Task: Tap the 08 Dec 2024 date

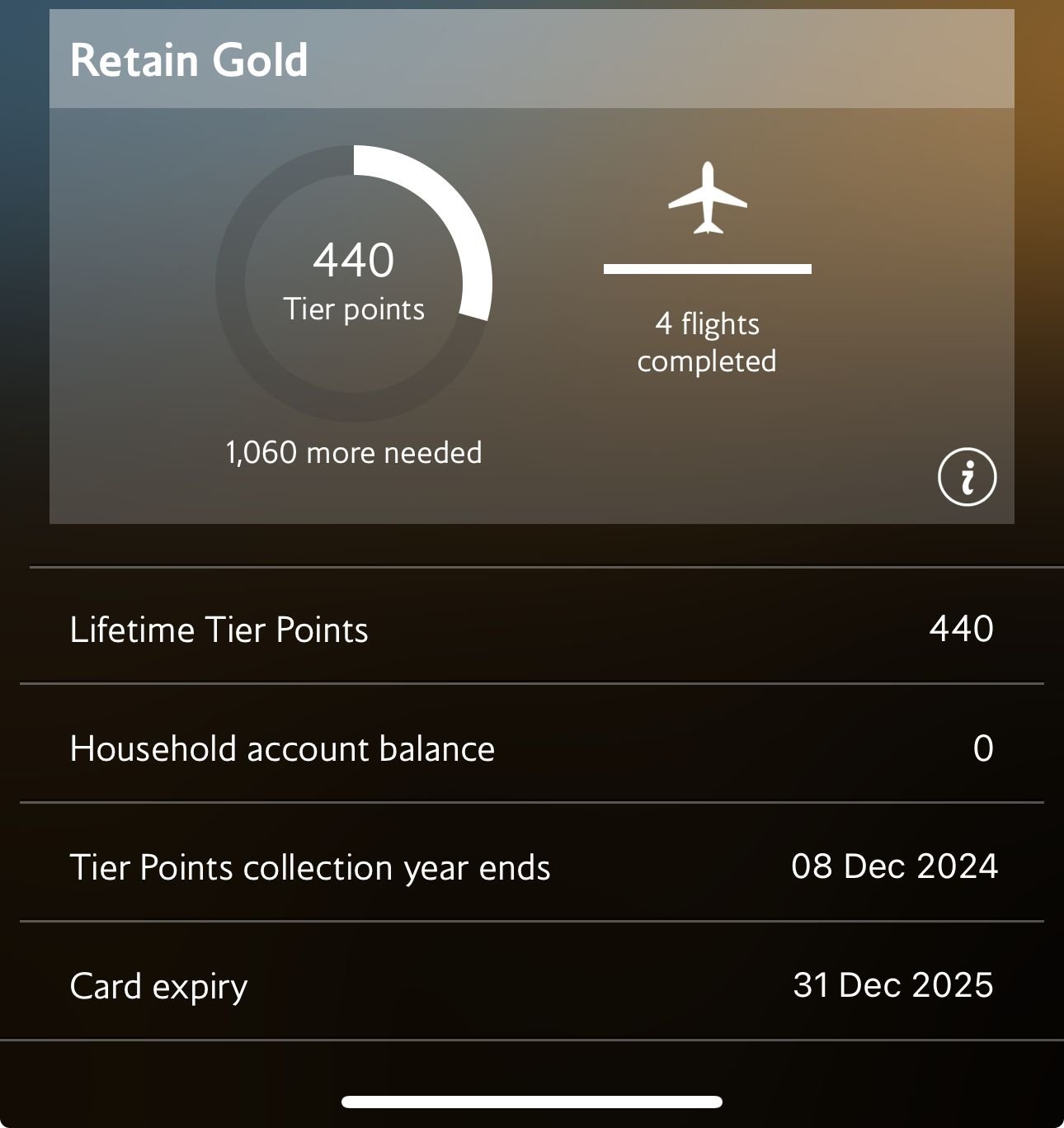Action: (x=895, y=866)
